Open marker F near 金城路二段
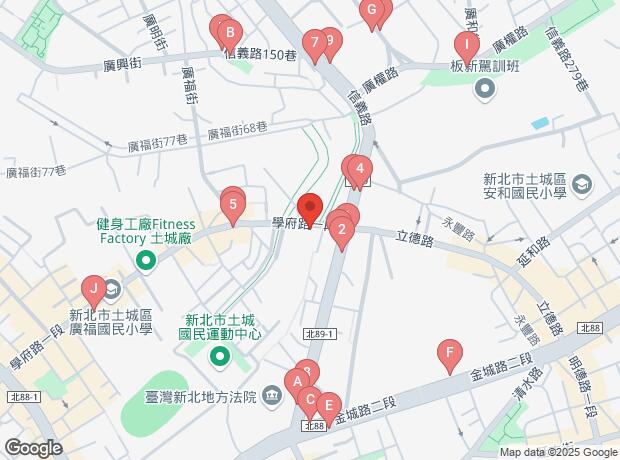The height and width of the screenshot is (460, 620). click(x=450, y=353)
